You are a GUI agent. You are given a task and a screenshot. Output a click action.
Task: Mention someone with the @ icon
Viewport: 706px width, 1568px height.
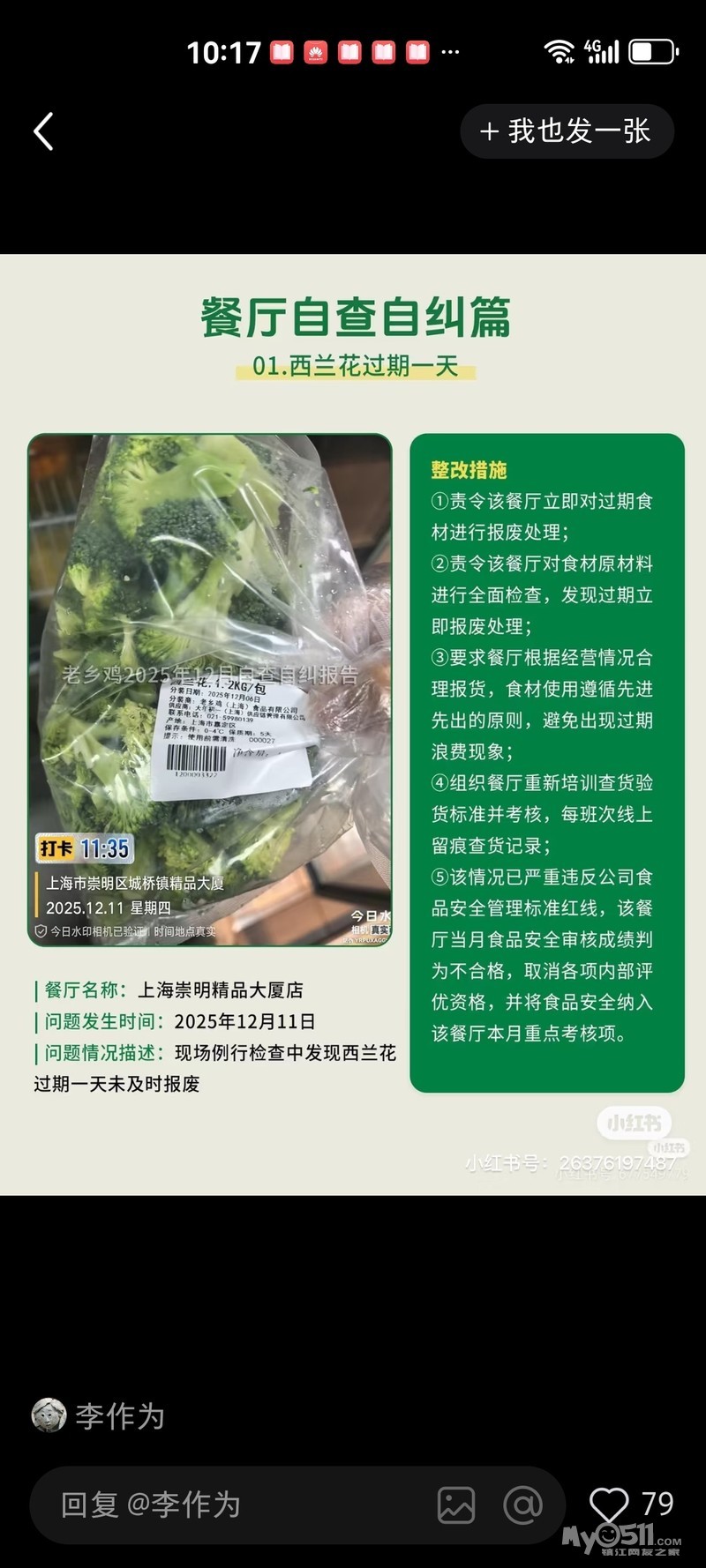522,1505
